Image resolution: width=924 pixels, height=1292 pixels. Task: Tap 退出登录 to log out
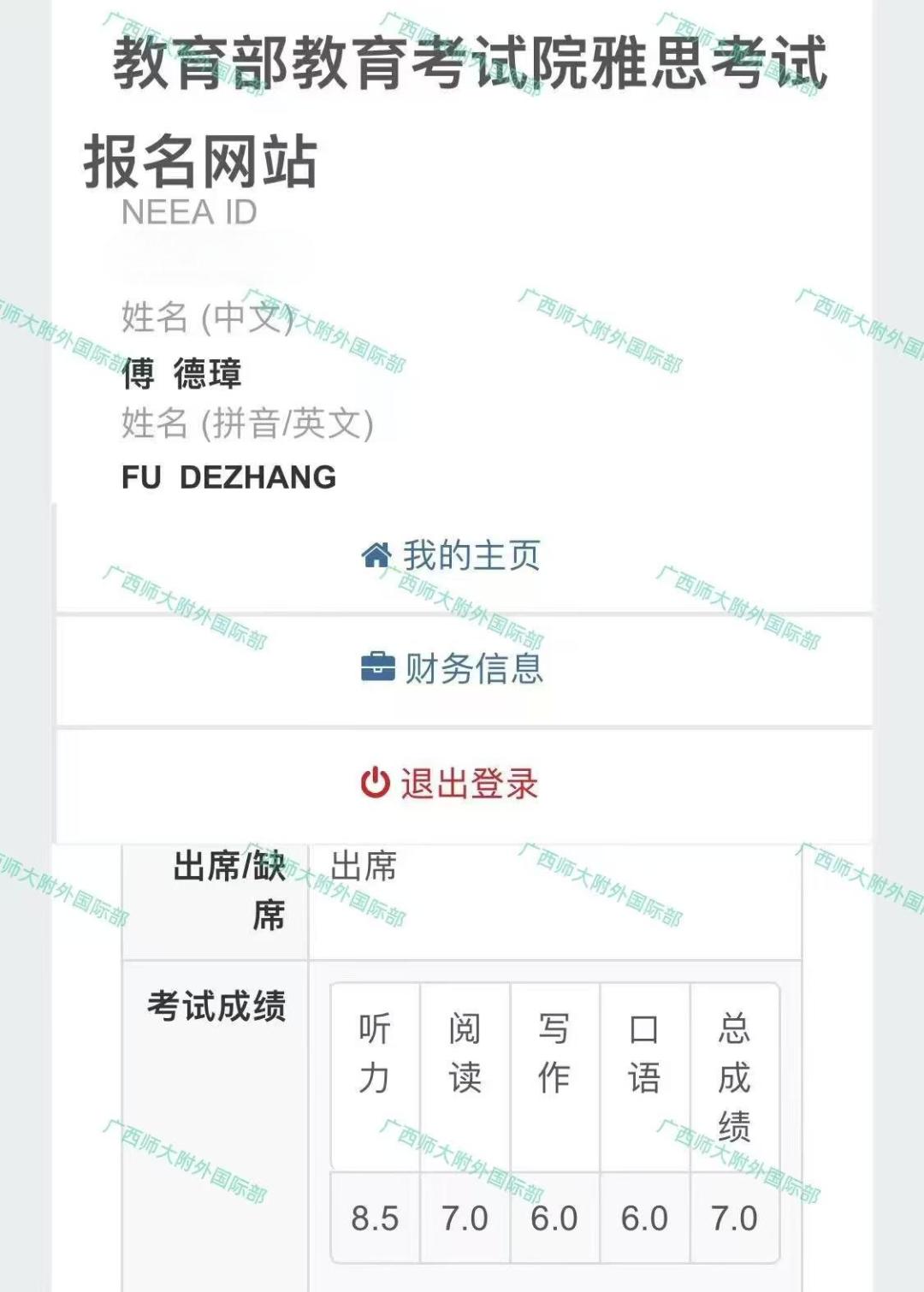(450, 784)
